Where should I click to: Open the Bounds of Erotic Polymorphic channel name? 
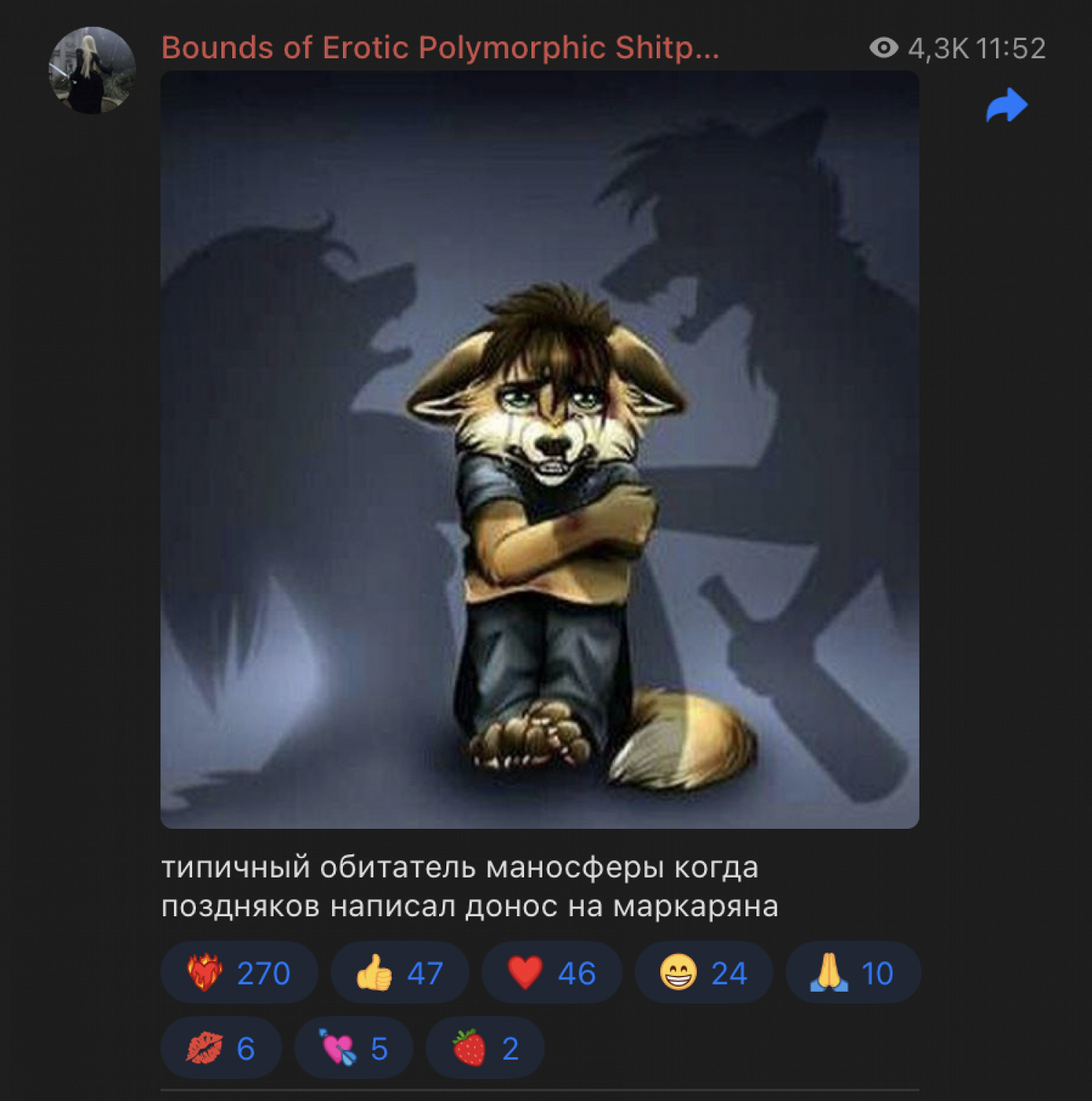(x=440, y=48)
